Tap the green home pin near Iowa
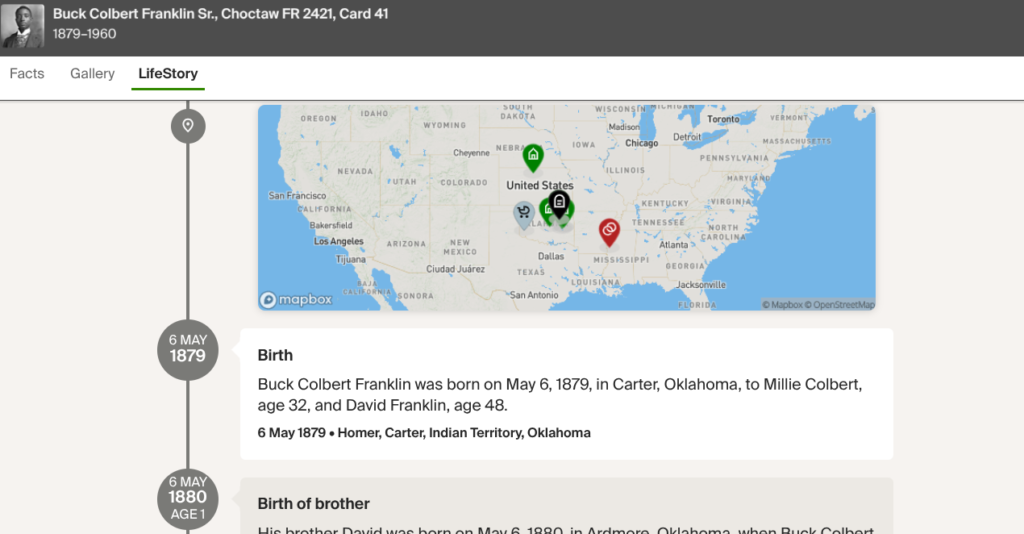 click(x=533, y=156)
